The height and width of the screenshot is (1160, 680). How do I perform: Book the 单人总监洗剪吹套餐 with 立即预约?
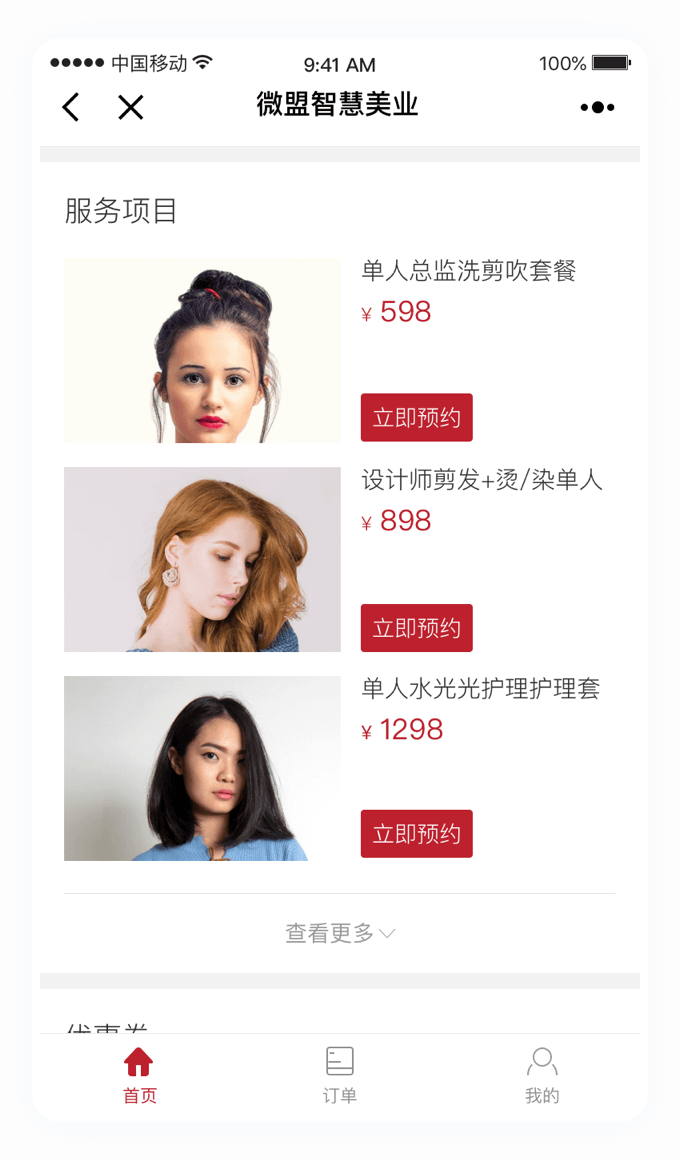pos(416,417)
